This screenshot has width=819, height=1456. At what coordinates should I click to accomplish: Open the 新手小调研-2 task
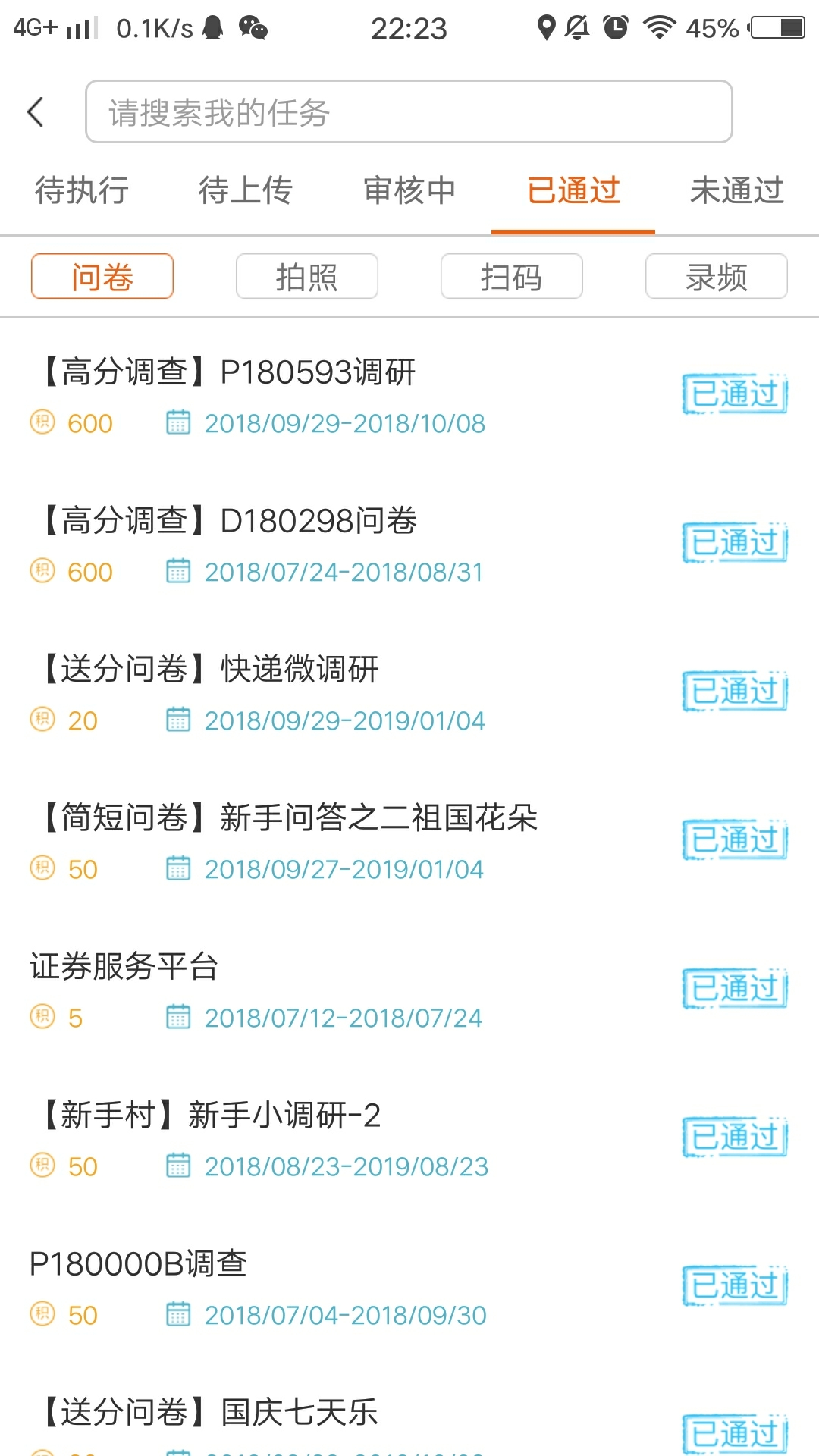409,1139
